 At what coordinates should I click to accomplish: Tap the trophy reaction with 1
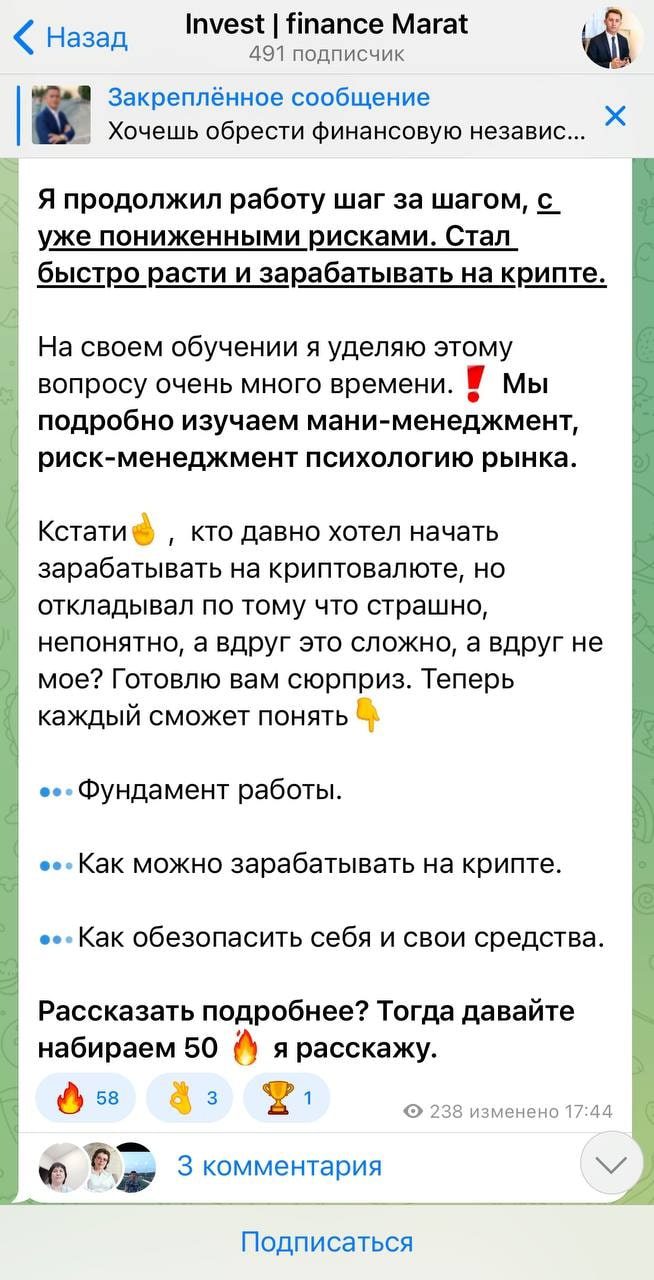click(288, 1099)
